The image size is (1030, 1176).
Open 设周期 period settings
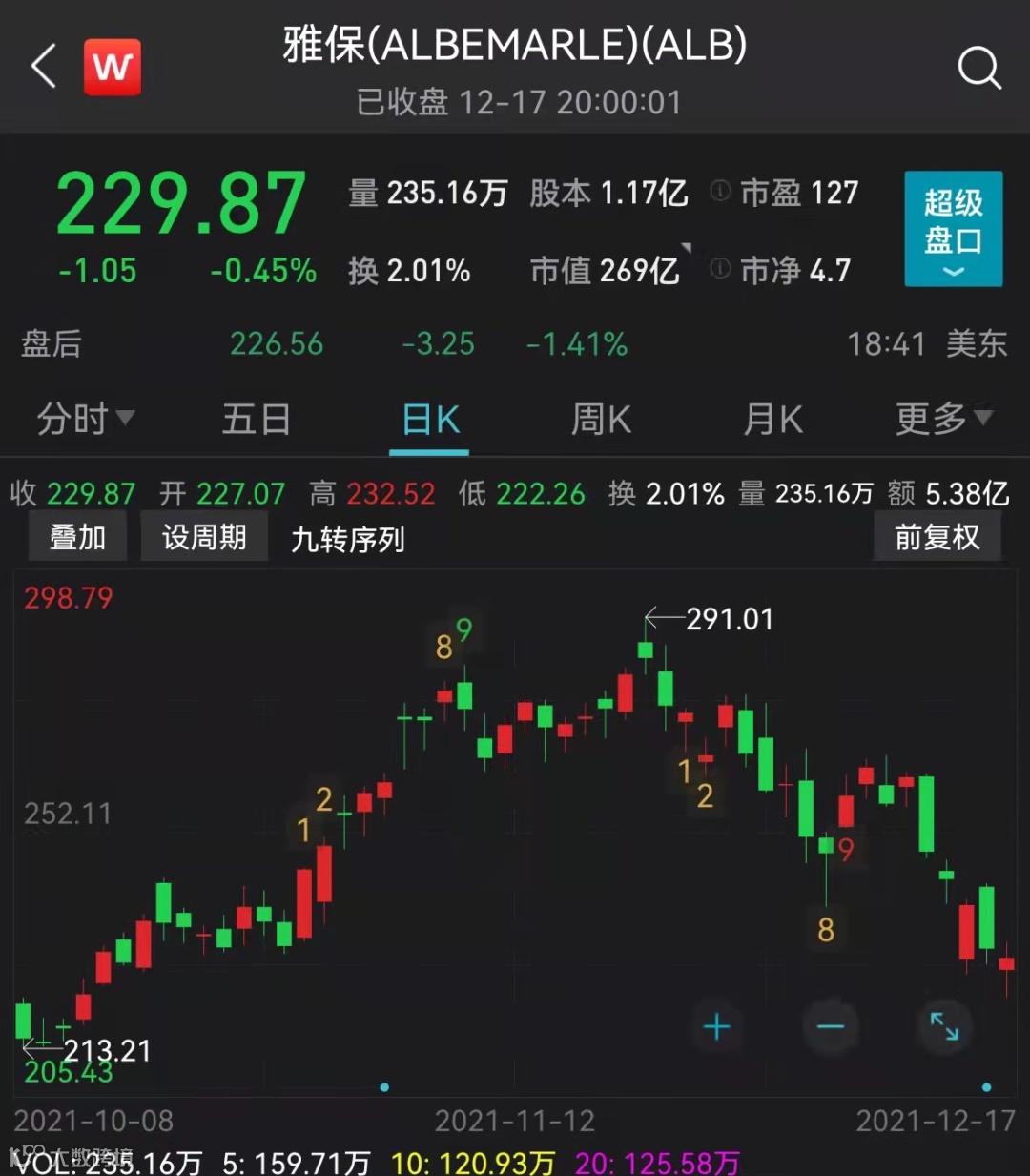(204, 537)
